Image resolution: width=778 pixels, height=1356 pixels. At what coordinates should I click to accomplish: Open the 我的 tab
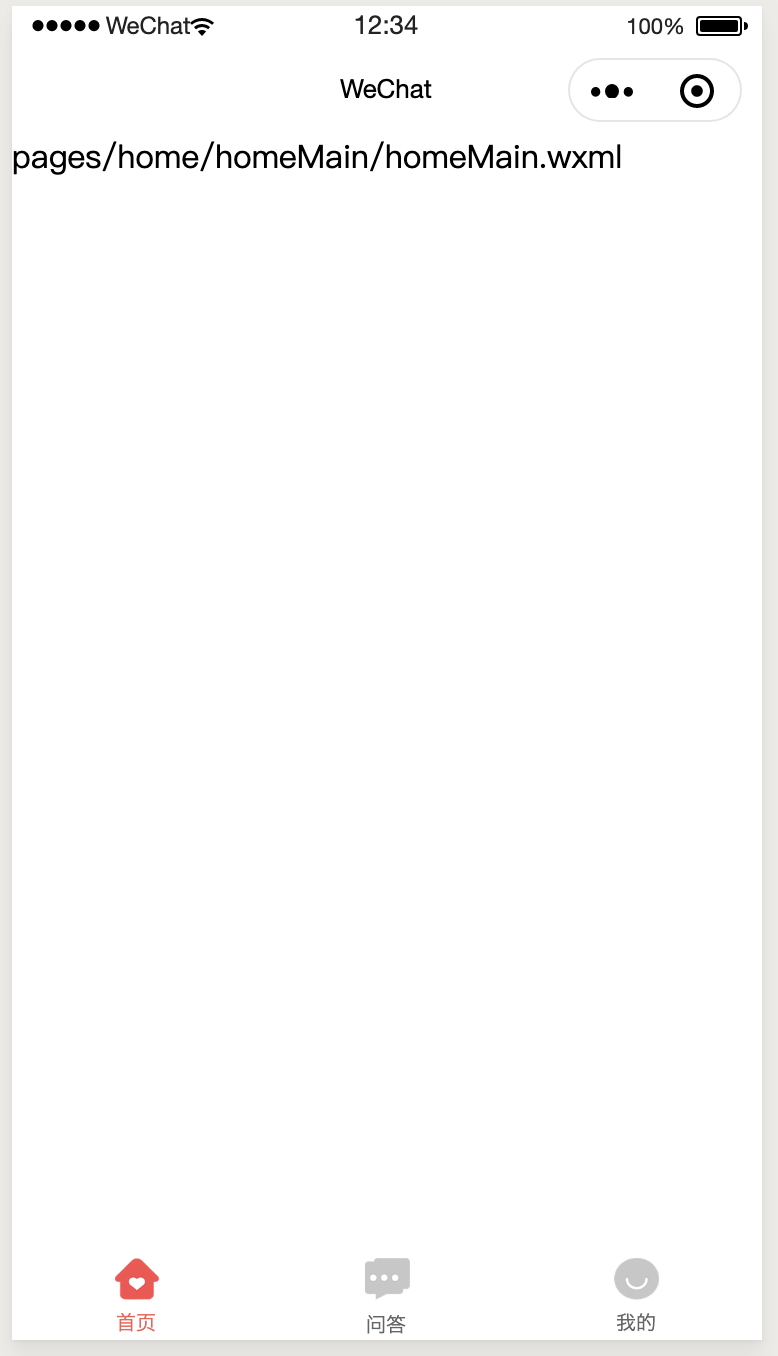[x=636, y=1295]
